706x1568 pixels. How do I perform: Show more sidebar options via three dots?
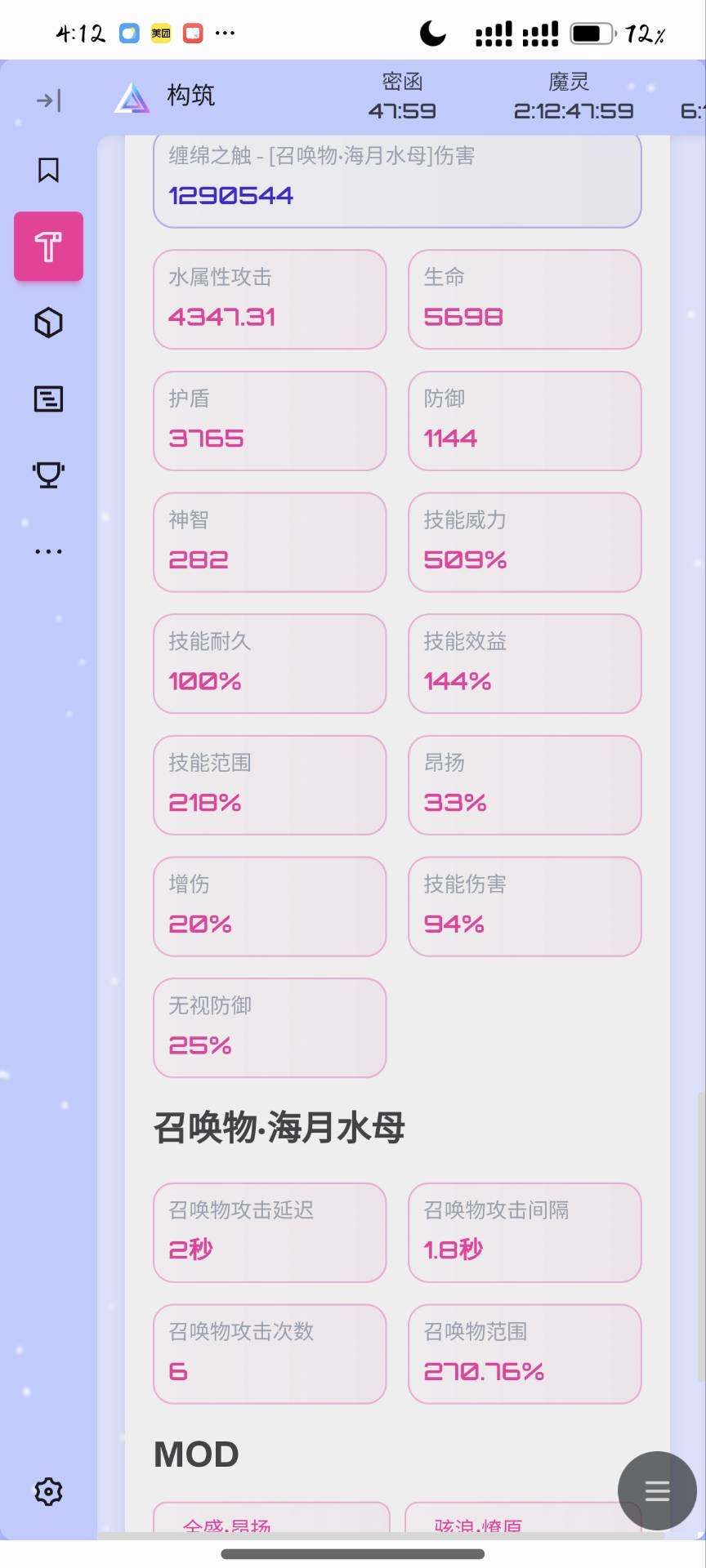(x=48, y=551)
